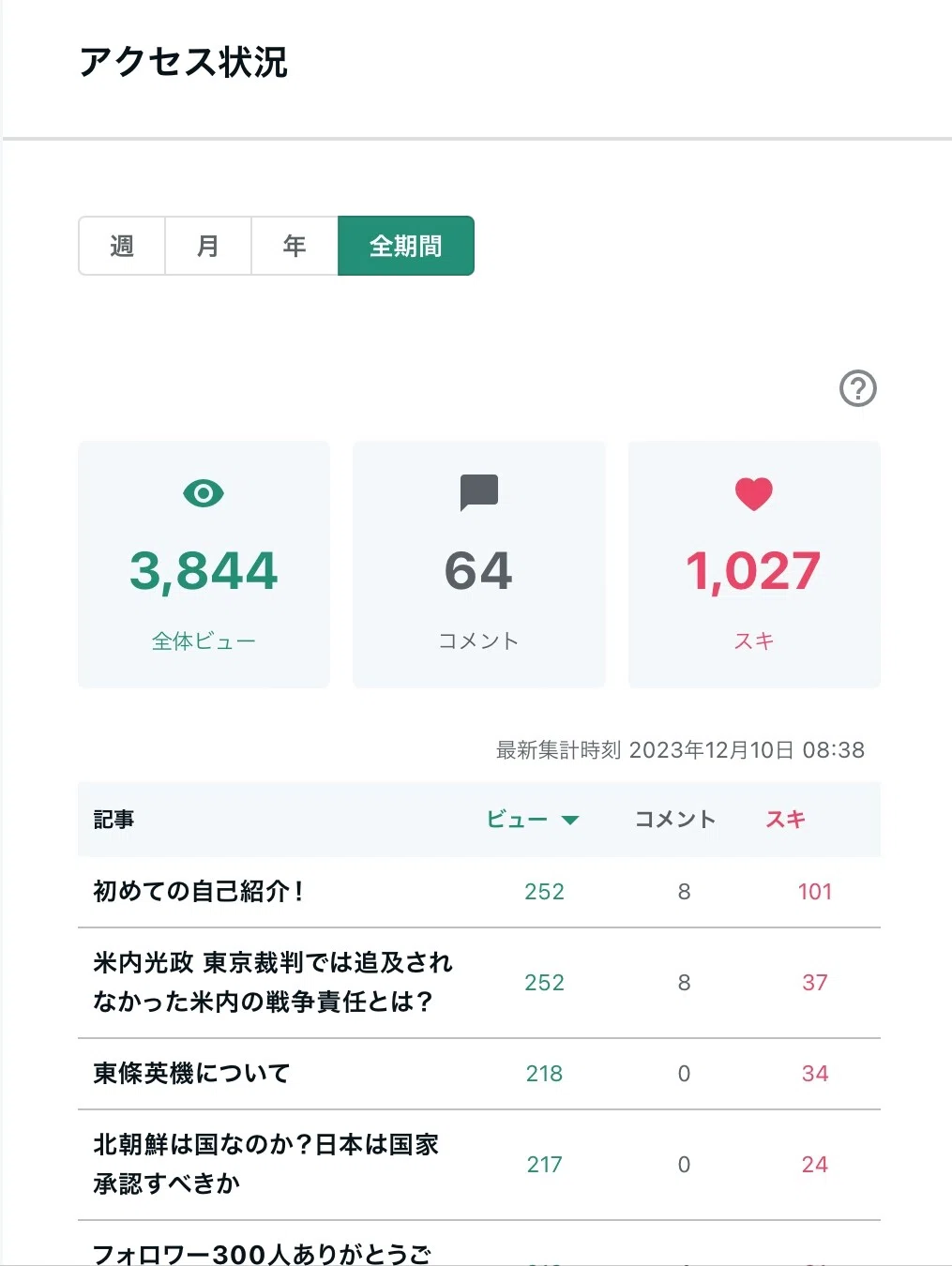Select the 月 period tab
This screenshot has width=952, height=1266.
coord(208,246)
